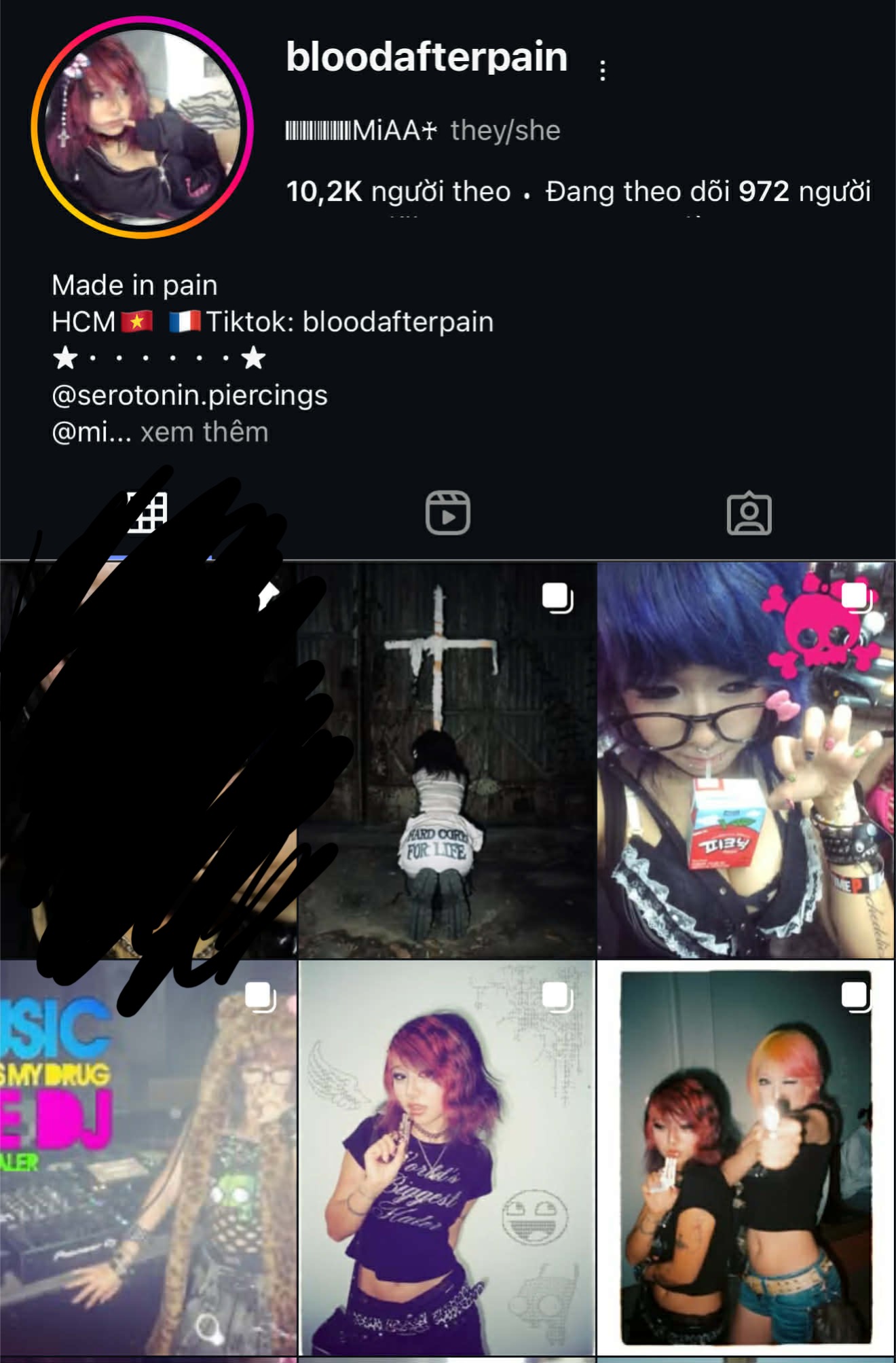The height and width of the screenshot is (1363, 896).
Task: Open the post with the white cross
Action: tap(447, 761)
